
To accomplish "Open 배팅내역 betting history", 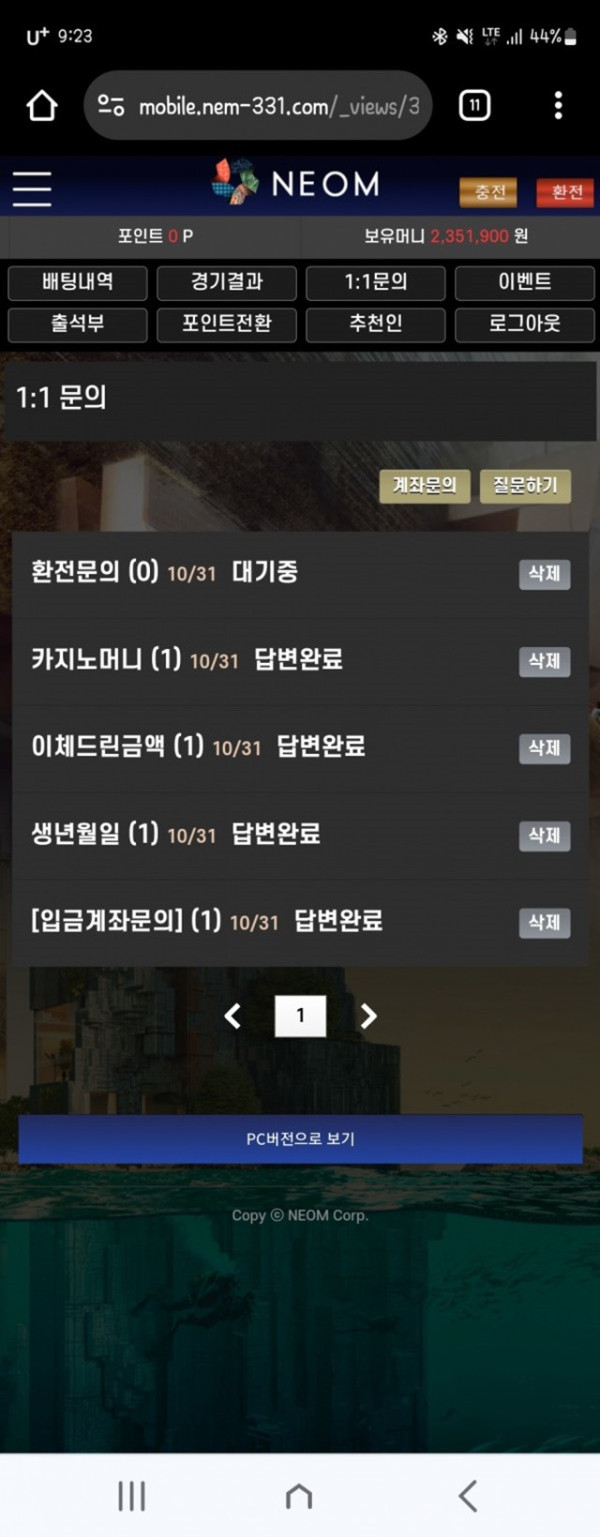I will pos(78,283).
